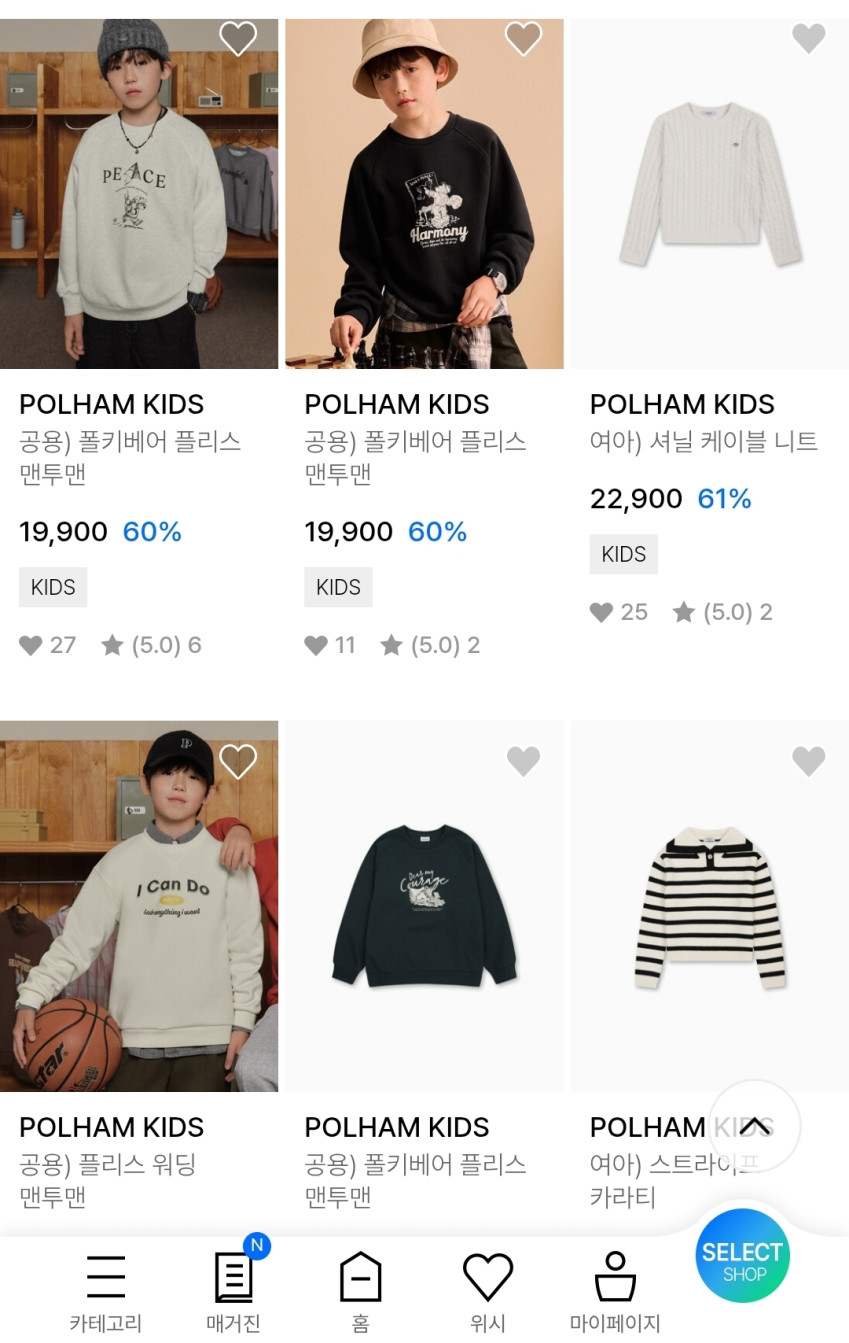This screenshot has height=1343, width=849.
Task: Save the Courage sweatshirt with its heart
Action: click(x=523, y=762)
